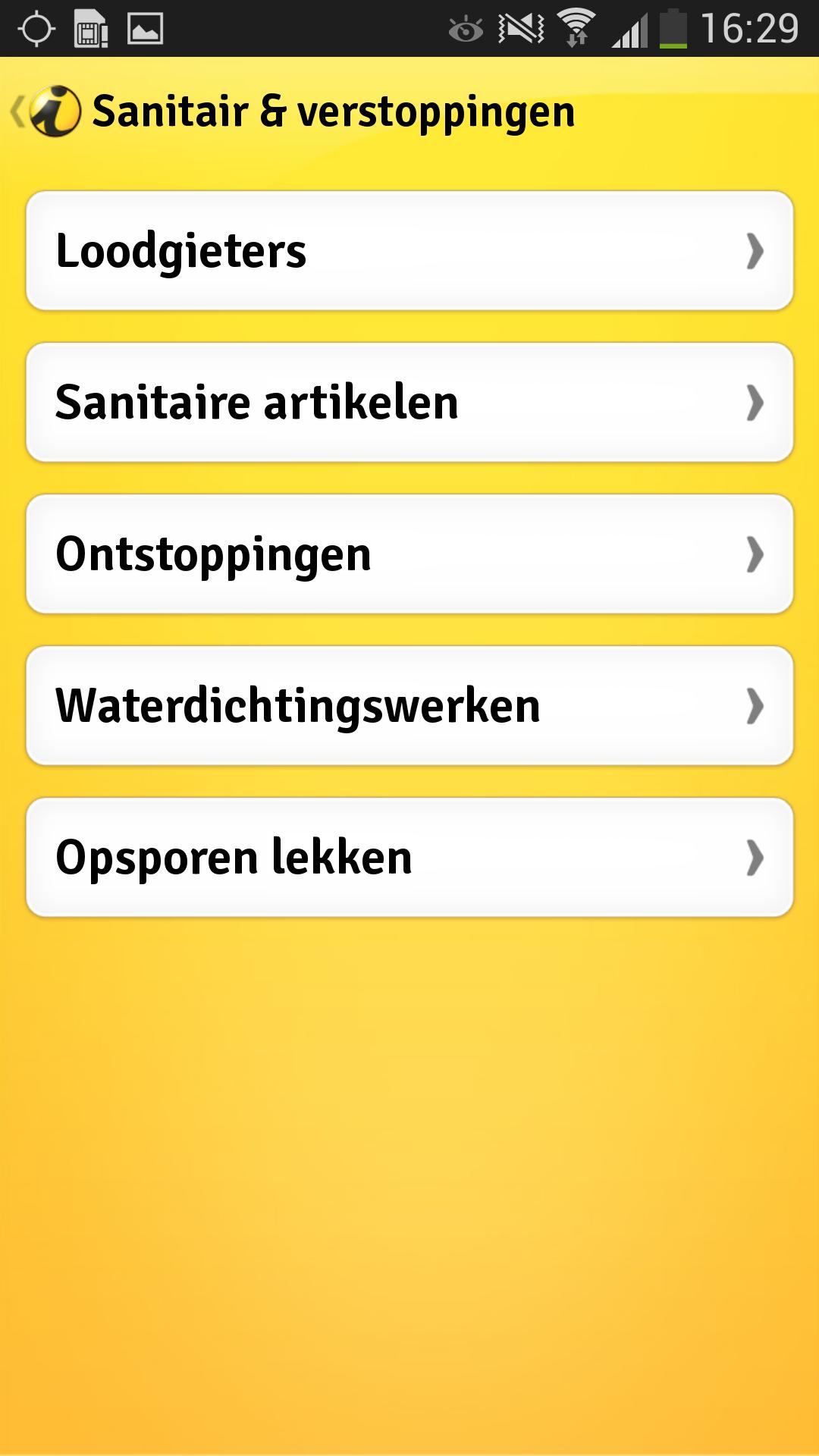Open the Loodgieters category
The width and height of the screenshot is (819, 1456).
point(409,251)
